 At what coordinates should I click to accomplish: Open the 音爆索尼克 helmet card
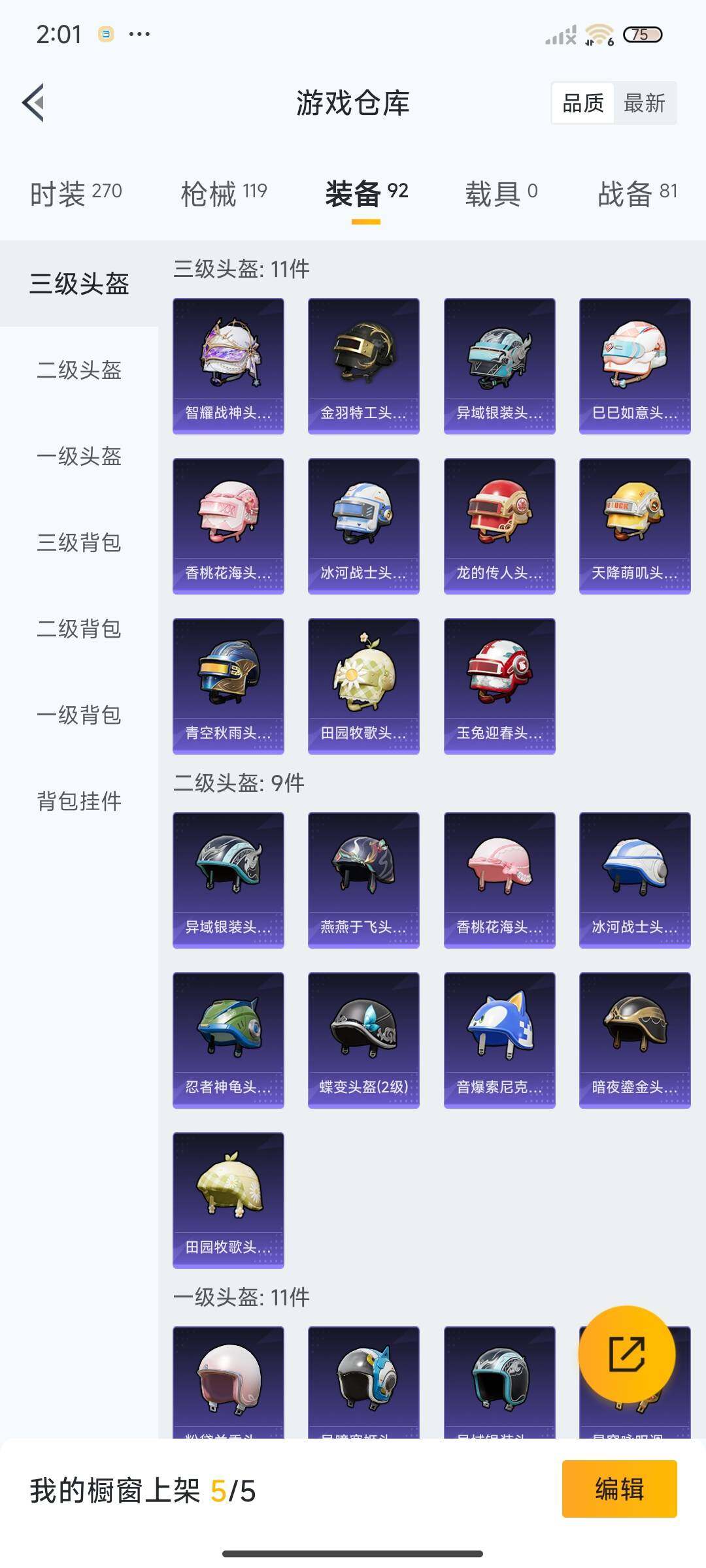[499, 1040]
